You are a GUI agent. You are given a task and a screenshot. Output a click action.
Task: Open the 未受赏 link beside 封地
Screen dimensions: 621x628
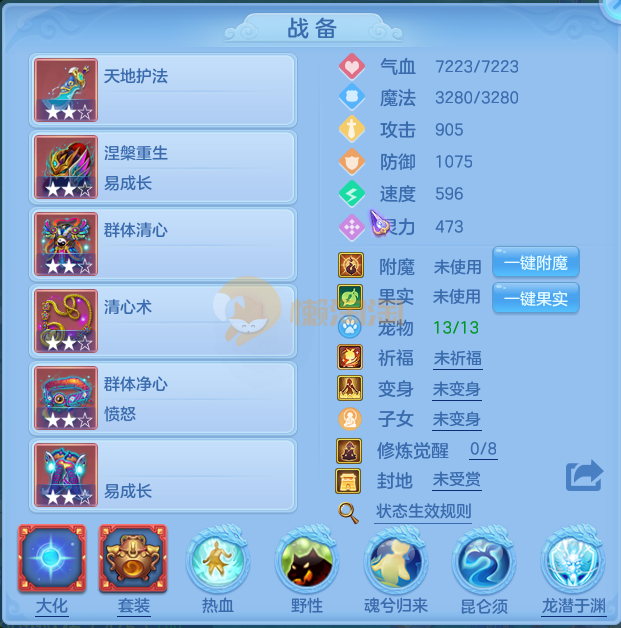456,480
